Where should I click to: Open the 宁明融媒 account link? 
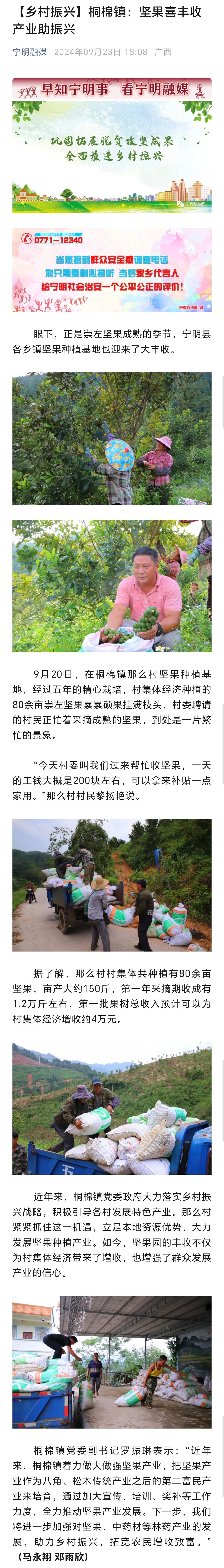pos(30,52)
